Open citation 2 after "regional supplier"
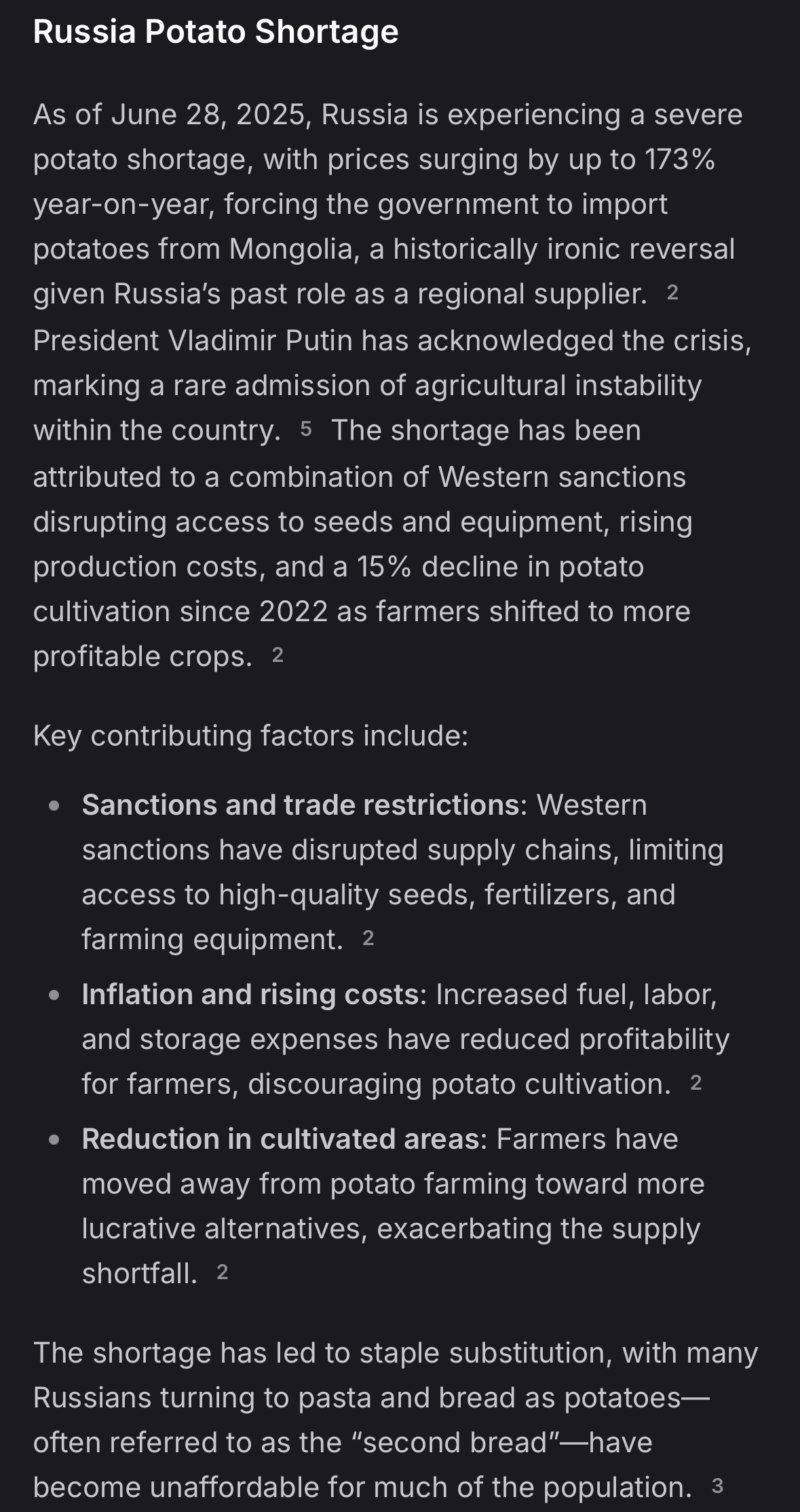Screen dimensions: 800x1512 tap(672, 293)
